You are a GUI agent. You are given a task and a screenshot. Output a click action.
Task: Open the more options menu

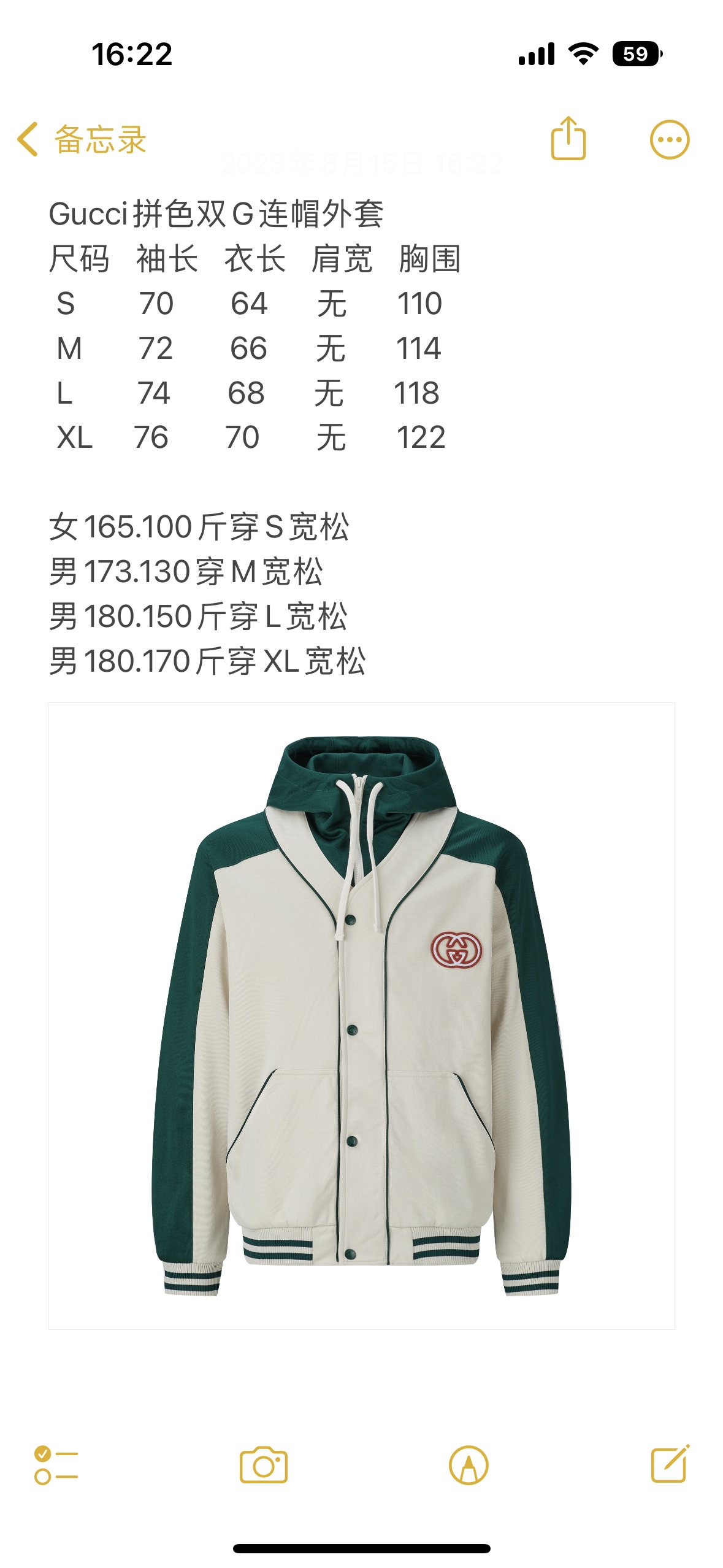pyautogui.click(x=669, y=140)
